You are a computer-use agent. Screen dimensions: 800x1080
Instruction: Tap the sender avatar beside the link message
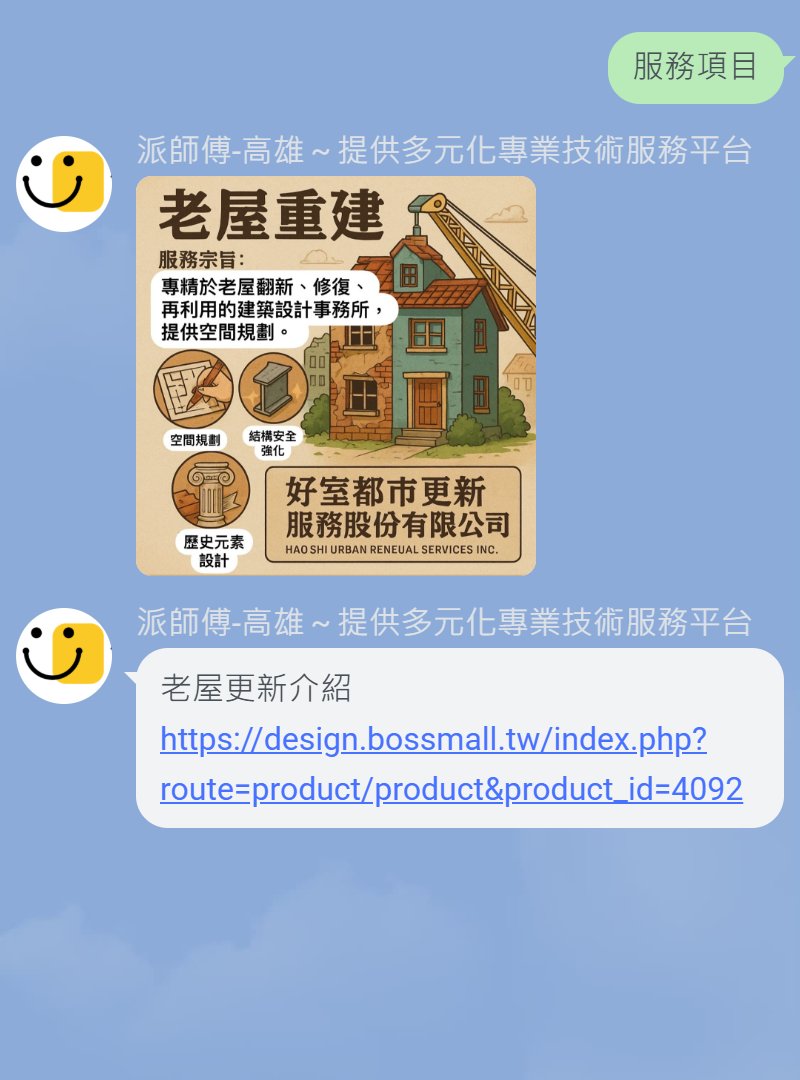click(x=64, y=656)
